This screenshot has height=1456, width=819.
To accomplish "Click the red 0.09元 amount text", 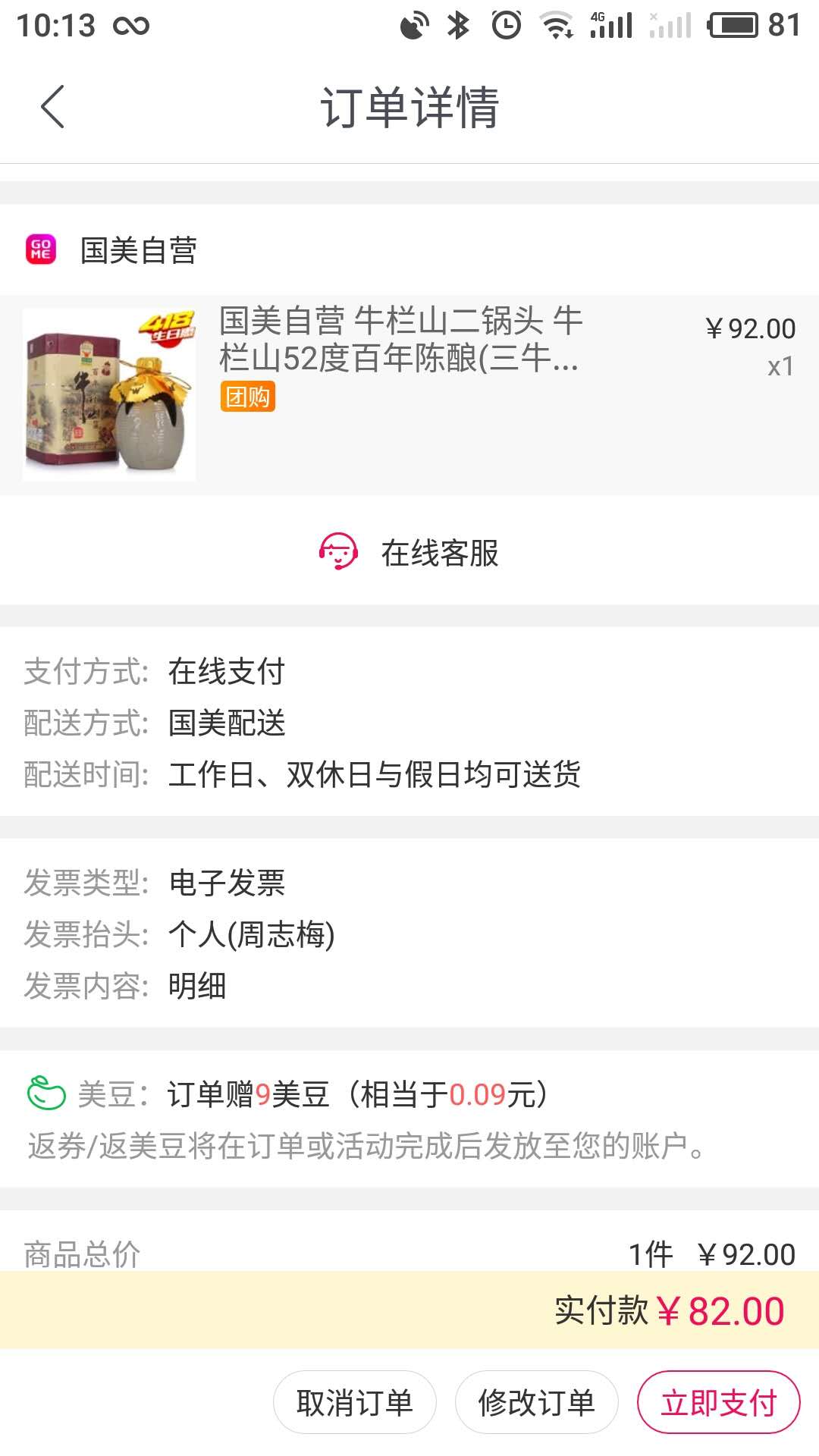I will [480, 1094].
